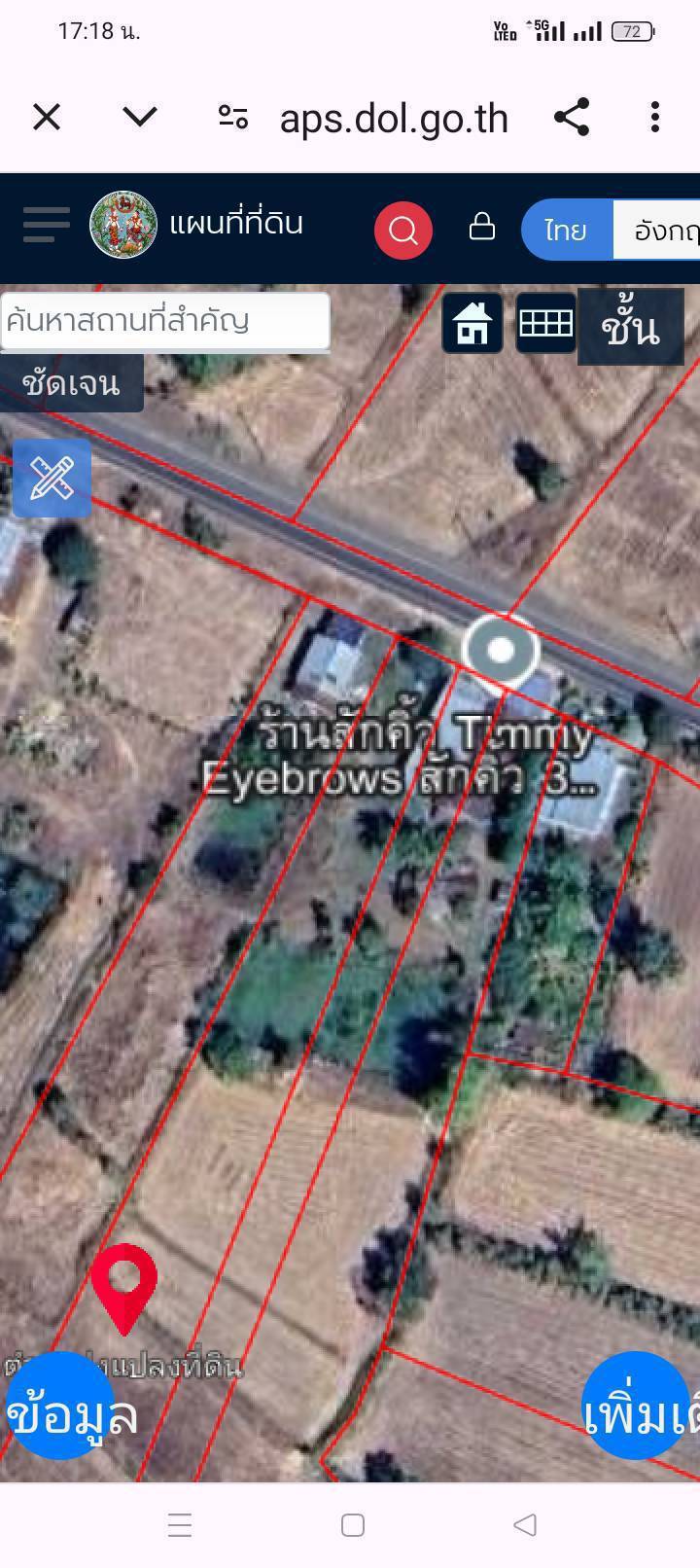The width and height of the screenshot is (700, 1568).
Task: Switch language to ไทย
Action: 566,231
